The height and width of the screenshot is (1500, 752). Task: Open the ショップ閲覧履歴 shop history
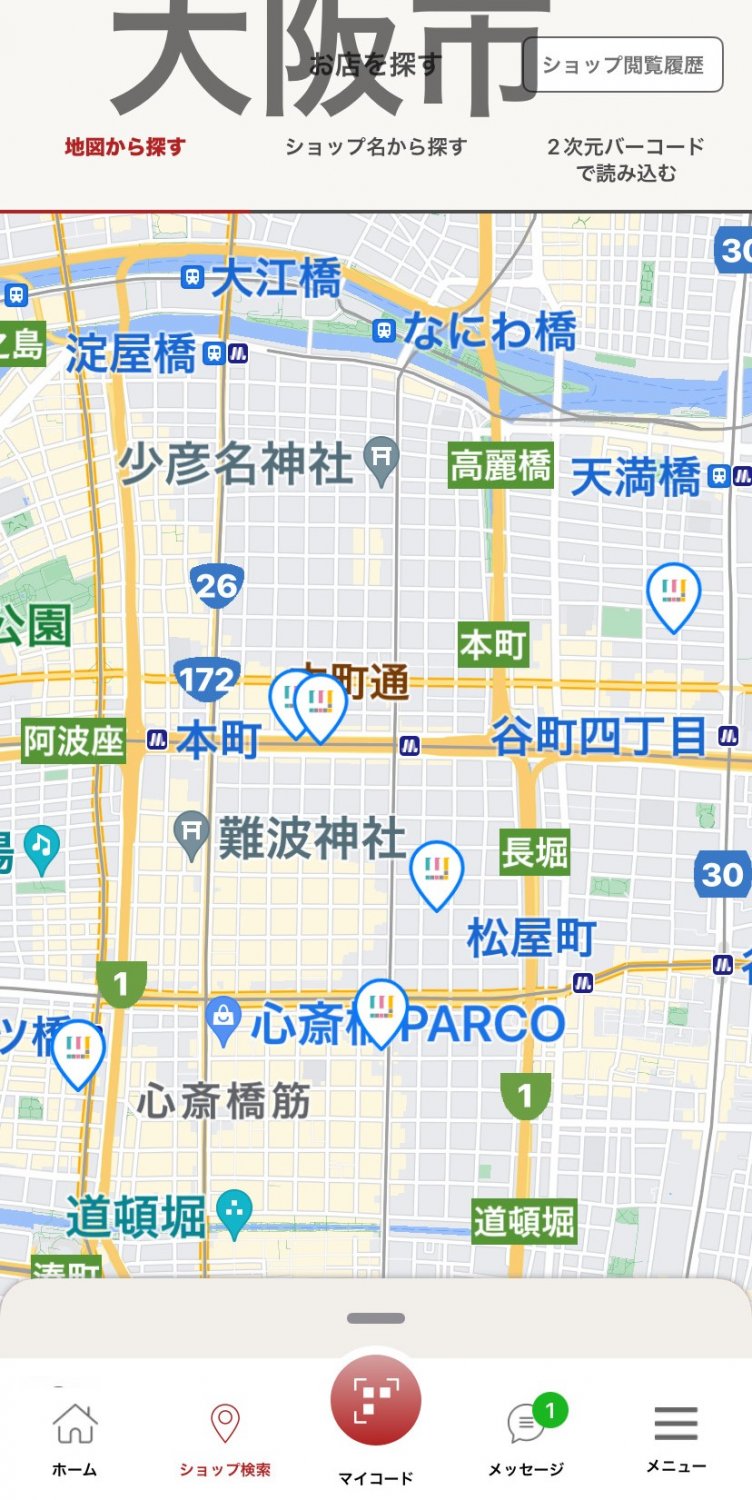point(622,65)
